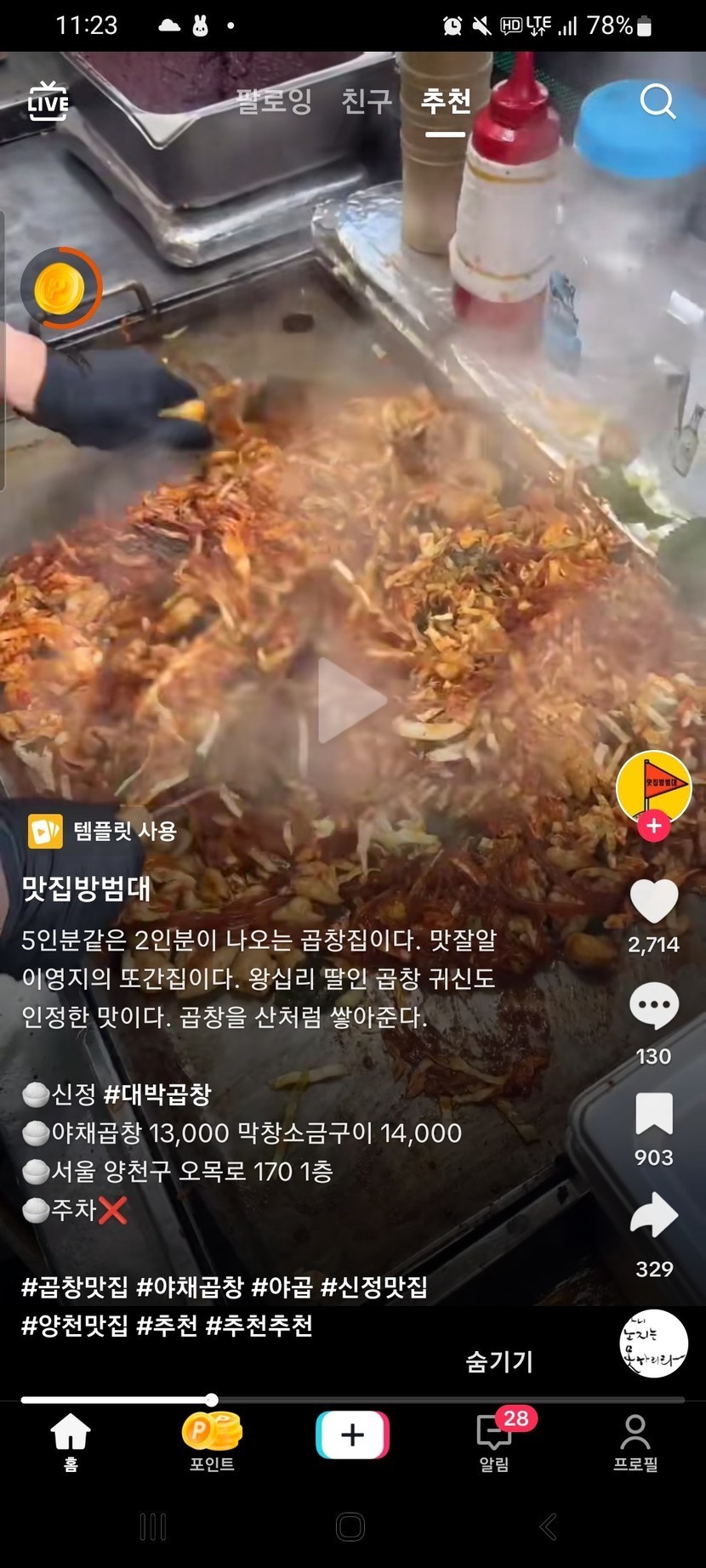The width and height of the screenshot is (706, 1568).
Task: Open the LIVE streams icon
Action: (x=48, y=101)
